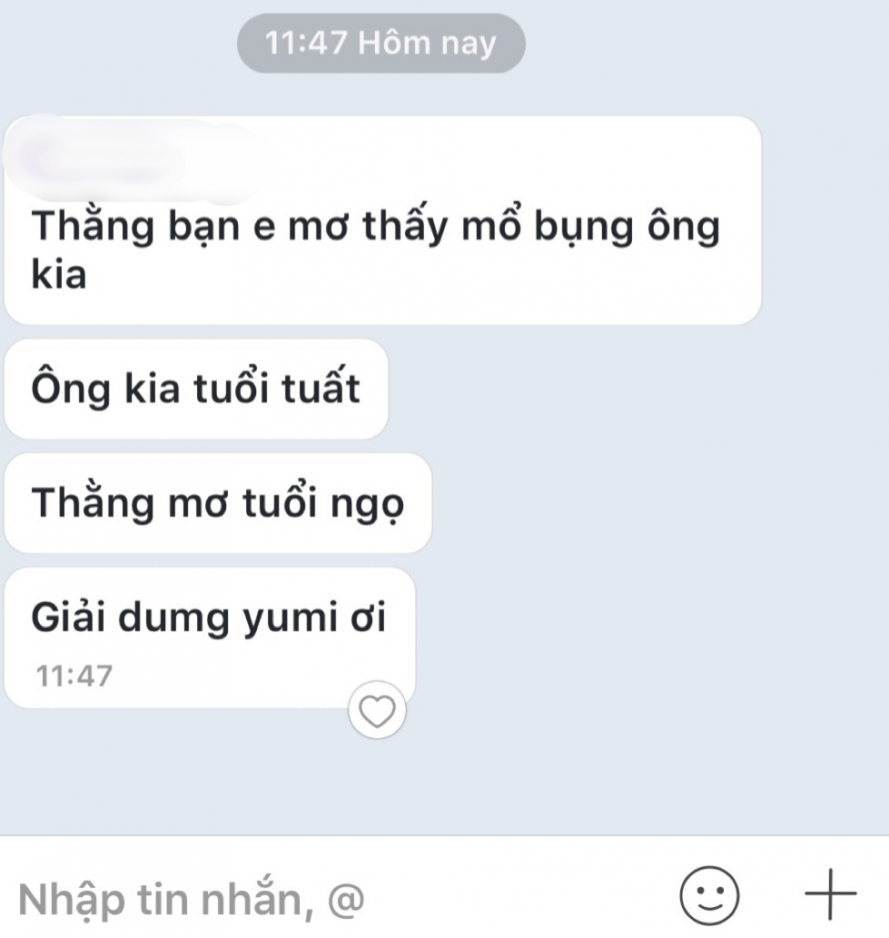Tap the 'Nhập tin nhắn' message field
Image resolution: width=889 pixels, height=938 pixels.
point(300,898)
